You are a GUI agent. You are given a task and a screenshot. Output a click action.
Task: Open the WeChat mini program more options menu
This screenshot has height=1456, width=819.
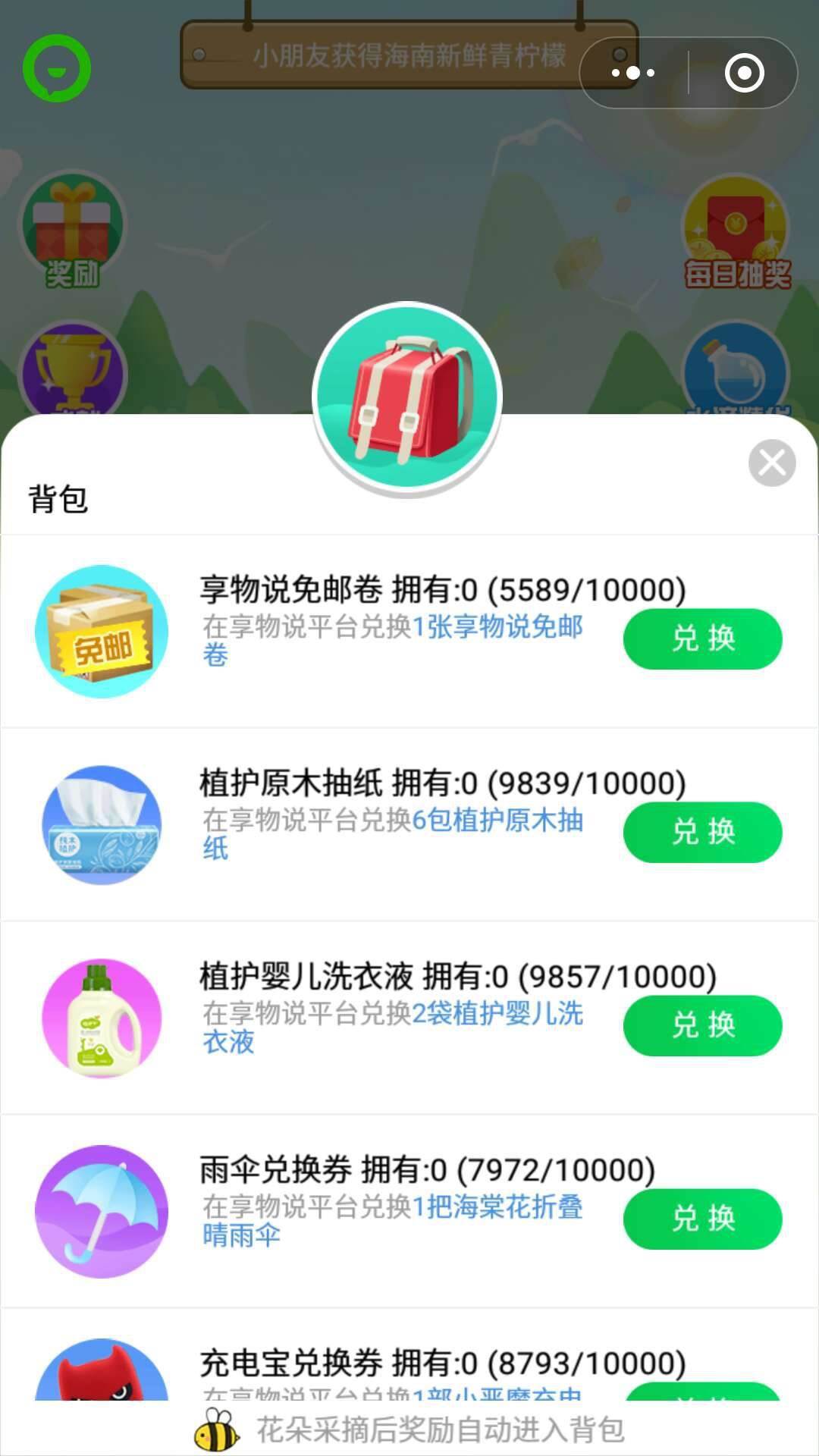coord(634,73)
